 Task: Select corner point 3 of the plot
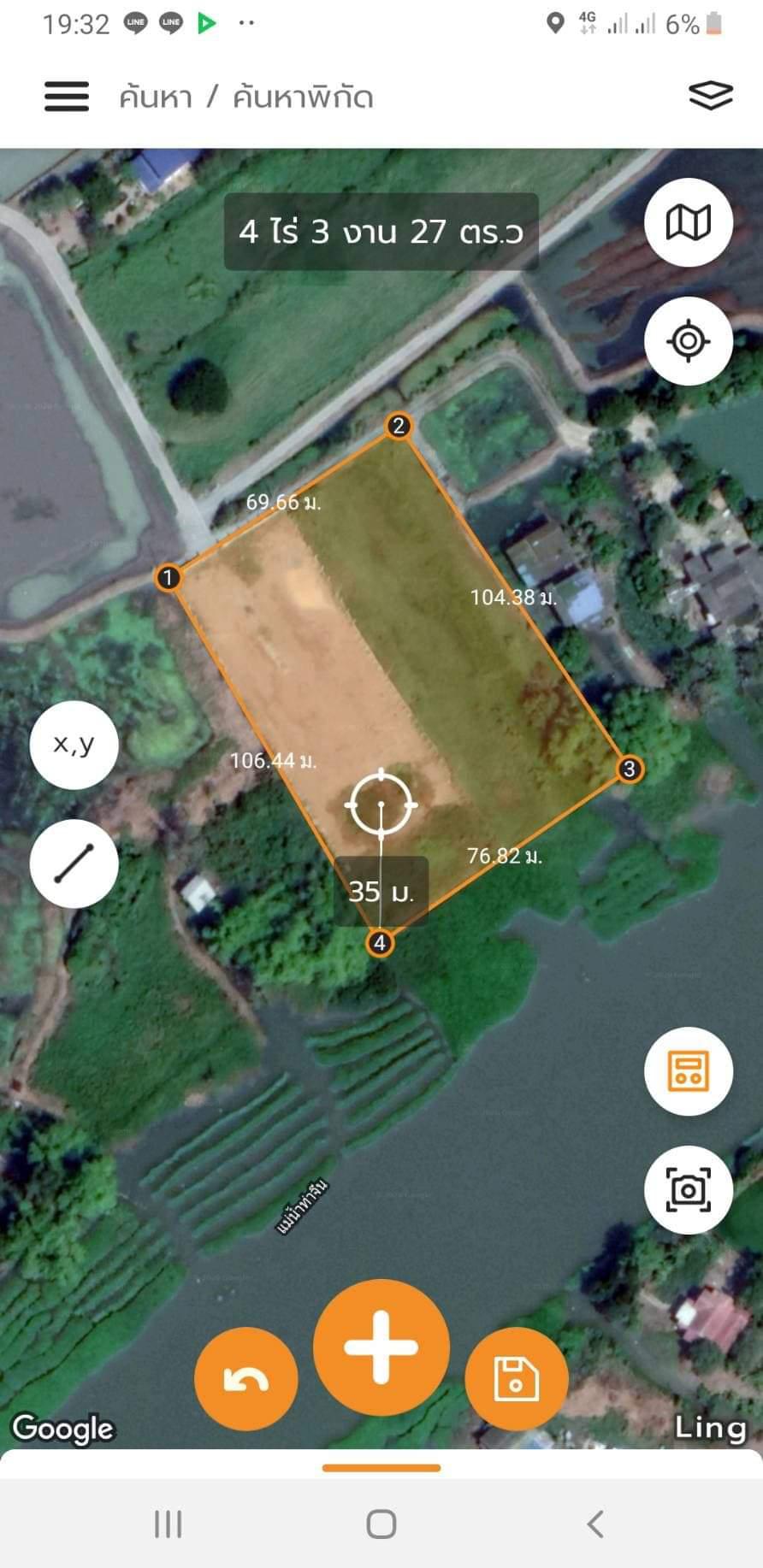coord(629,769)
